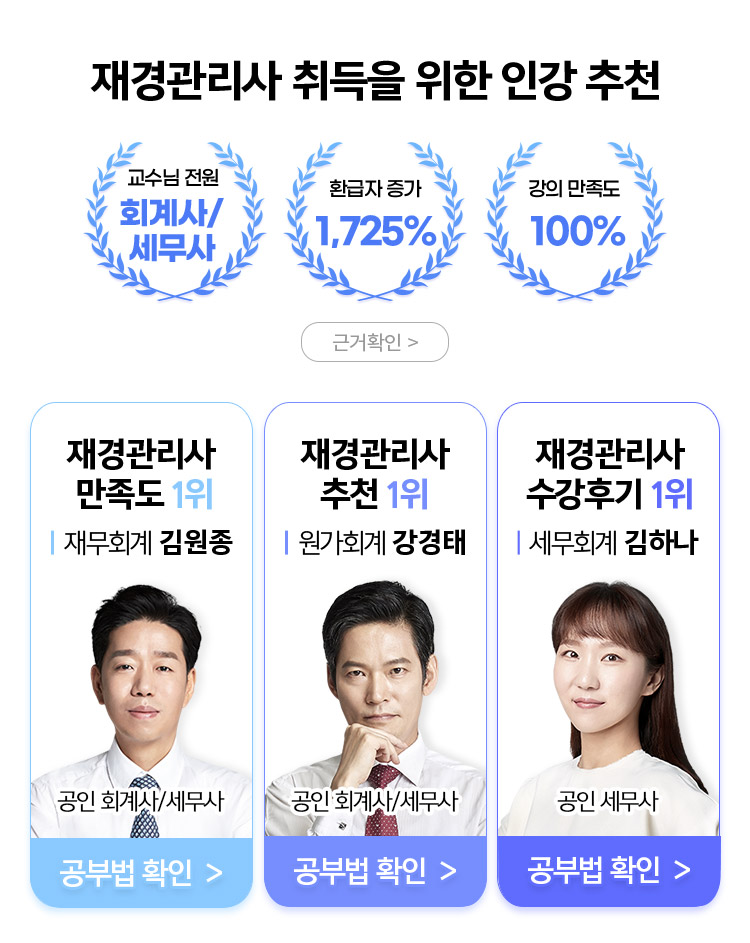
Task: View the 세무회계 김하나 instructor card
Action: [x=608, y=620]
